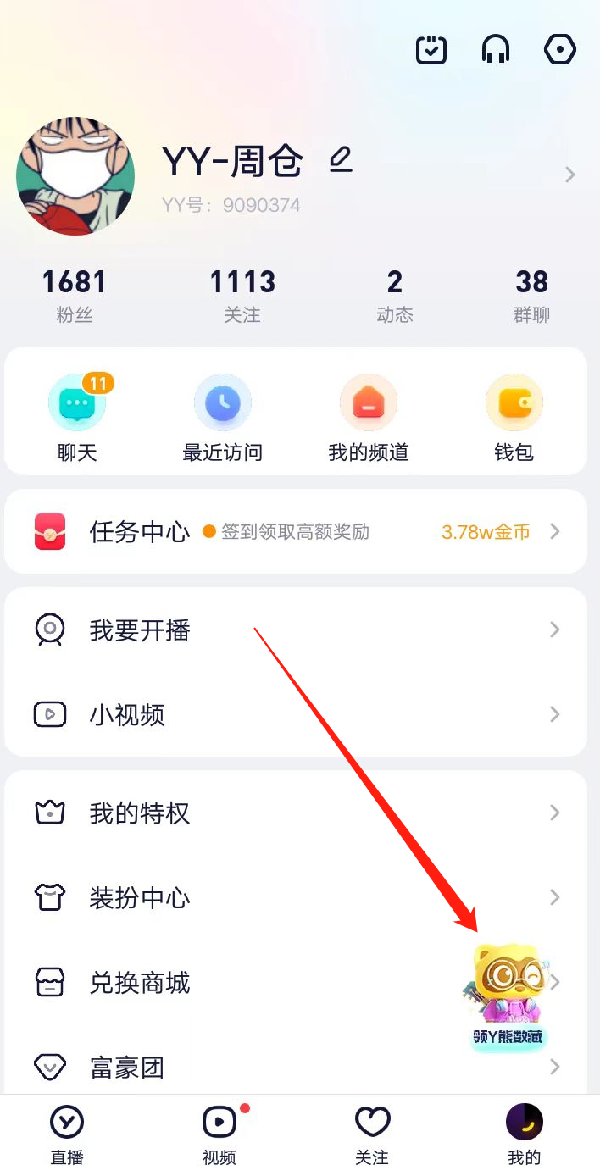
Task: Open the check-in calendar icon
Action: click(431, 49)
